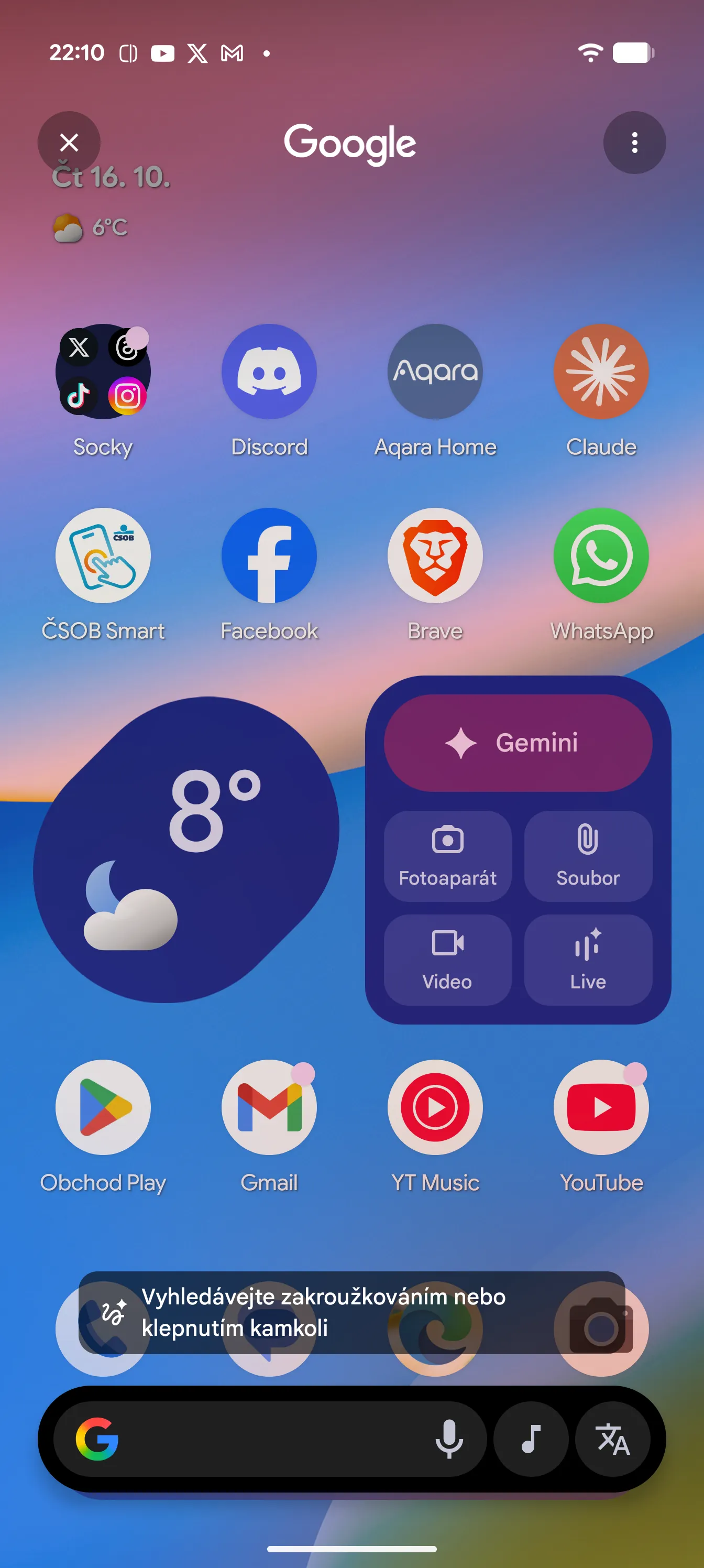Tap the Claude app icon
The height and width of the screenshot is (1568, 704).
coord(601,372)
